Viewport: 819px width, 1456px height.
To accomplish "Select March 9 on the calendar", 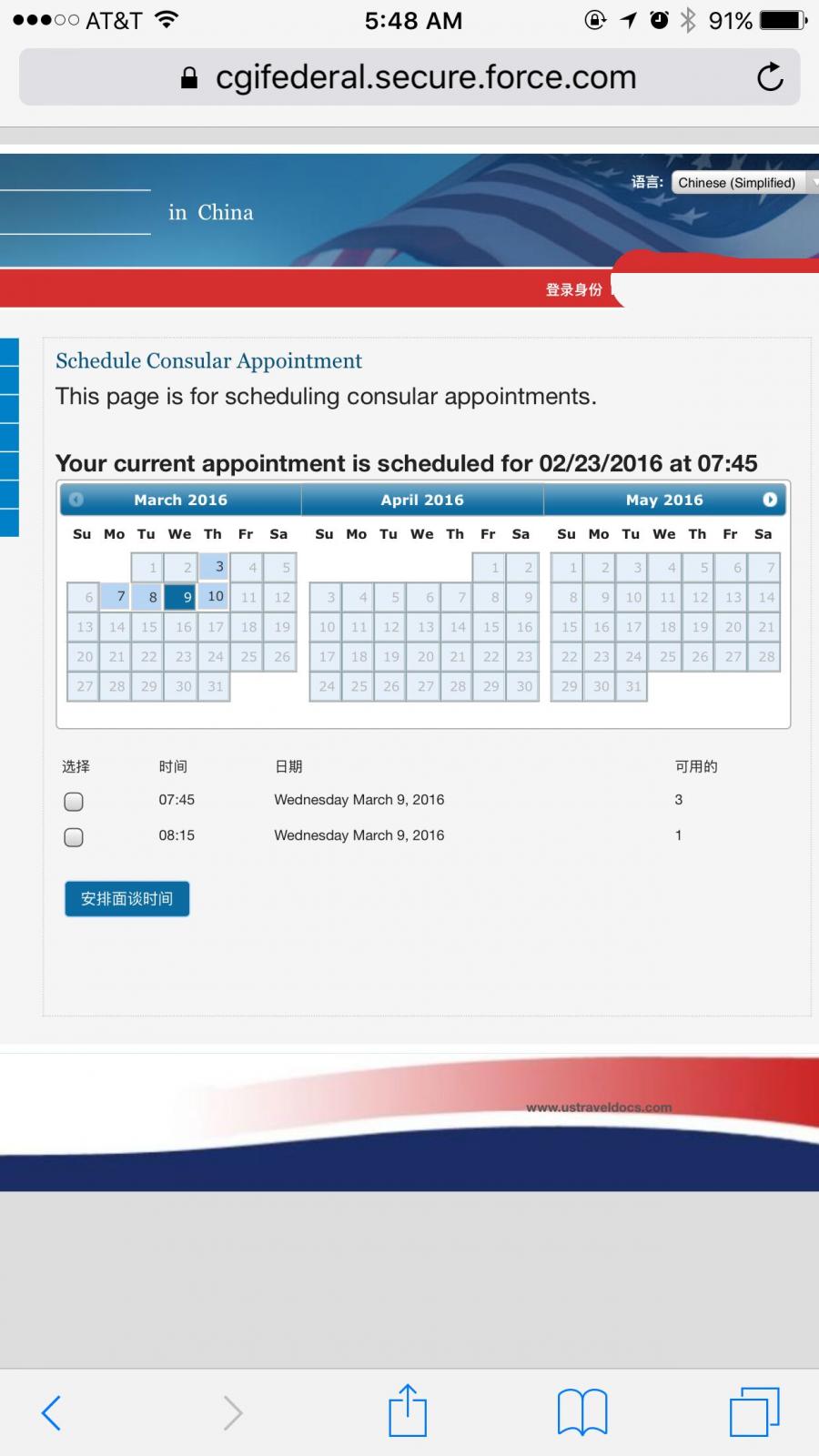I will point(180,597).
